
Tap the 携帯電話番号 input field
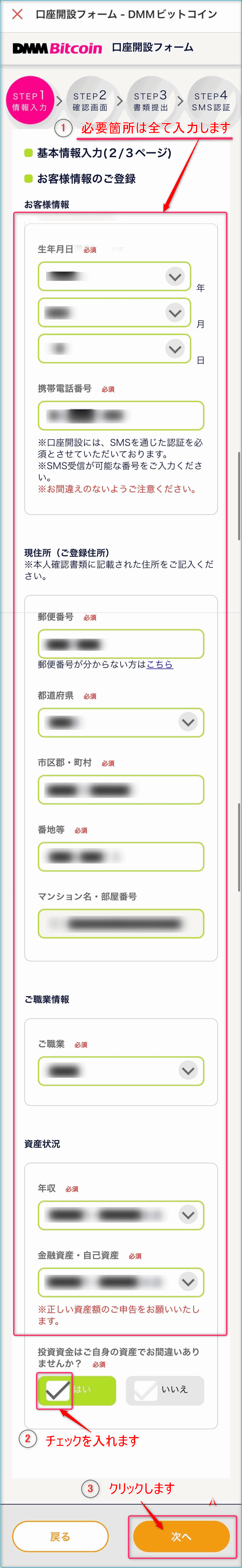pos(121,416)
